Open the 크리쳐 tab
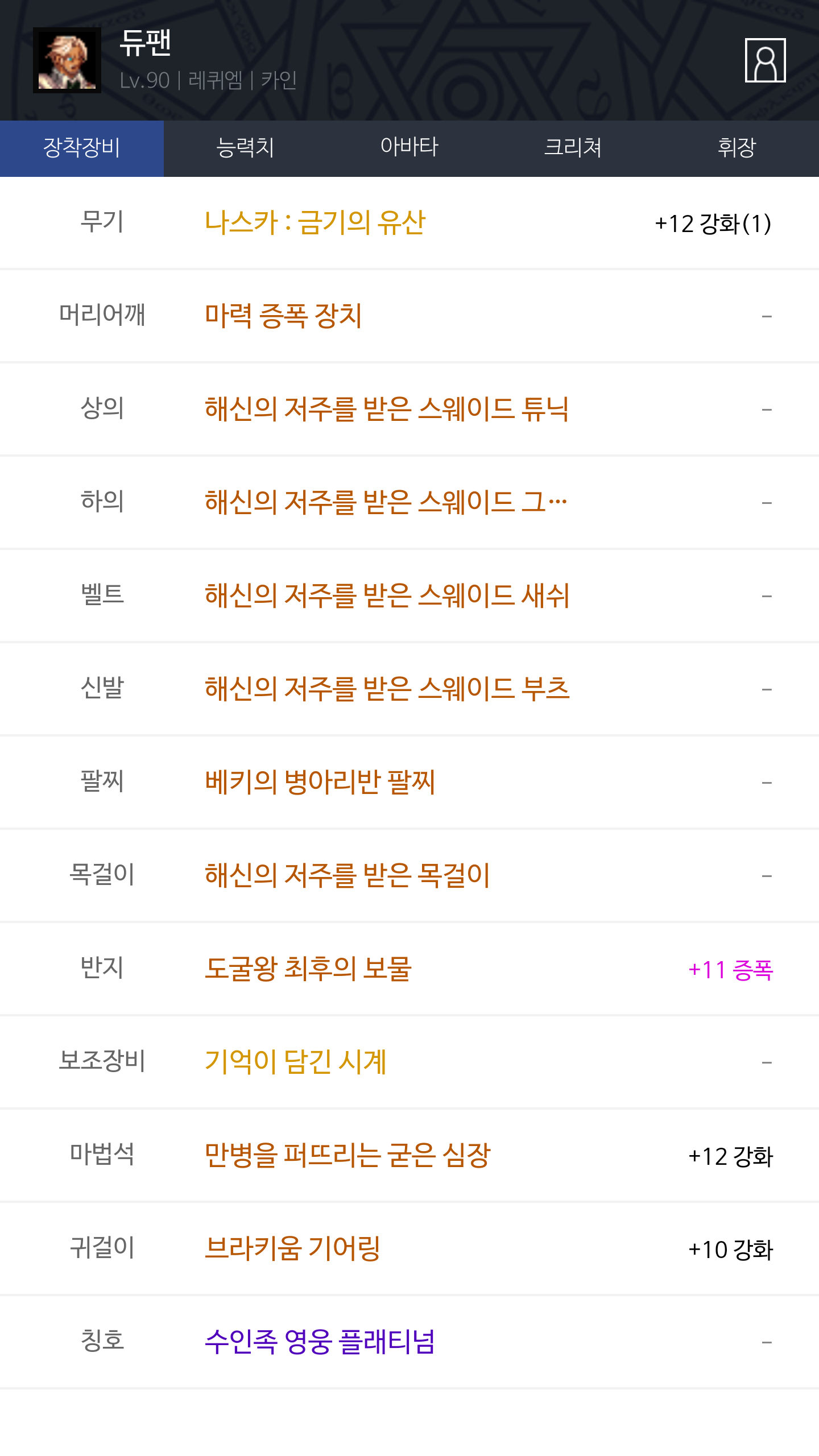The width and height of the screenshot is (819, 1456). (x=573, y=148)
